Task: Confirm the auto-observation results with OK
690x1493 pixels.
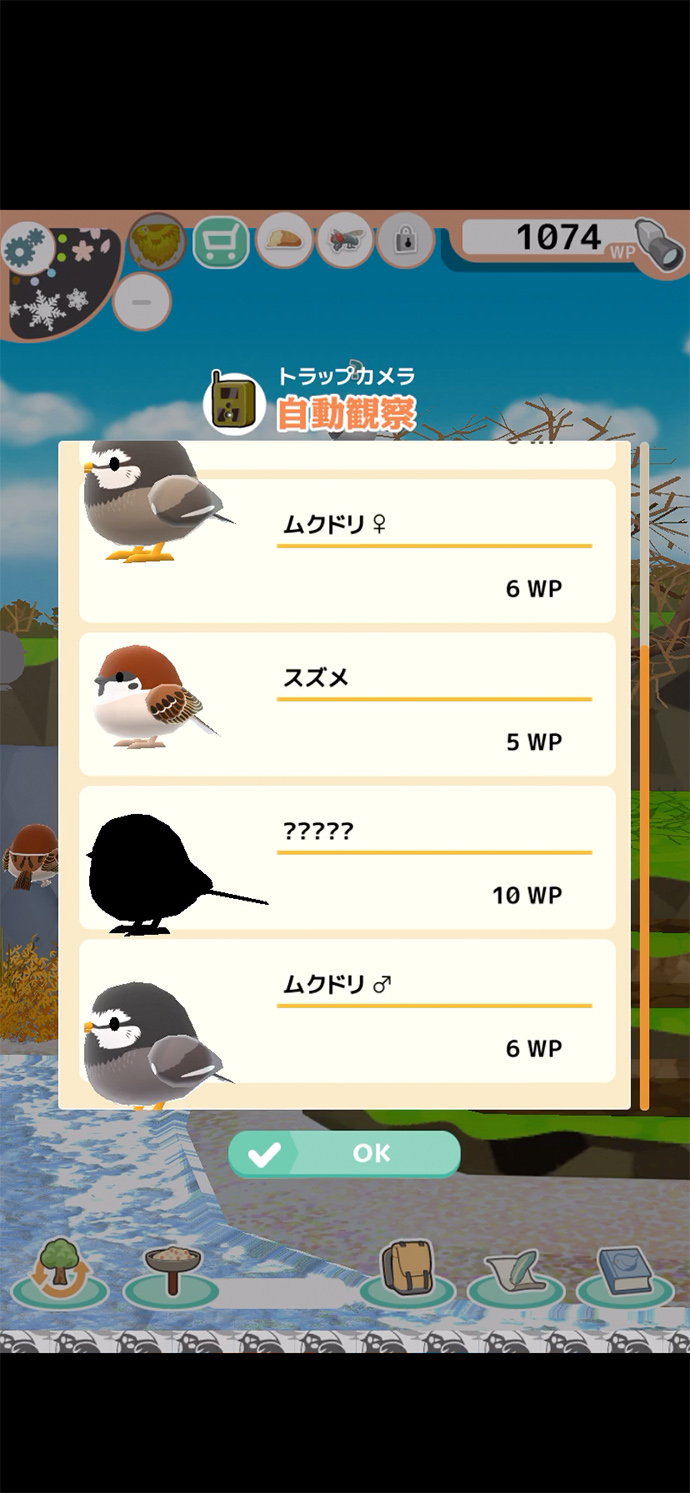Action: click(x=344, y=1154)
